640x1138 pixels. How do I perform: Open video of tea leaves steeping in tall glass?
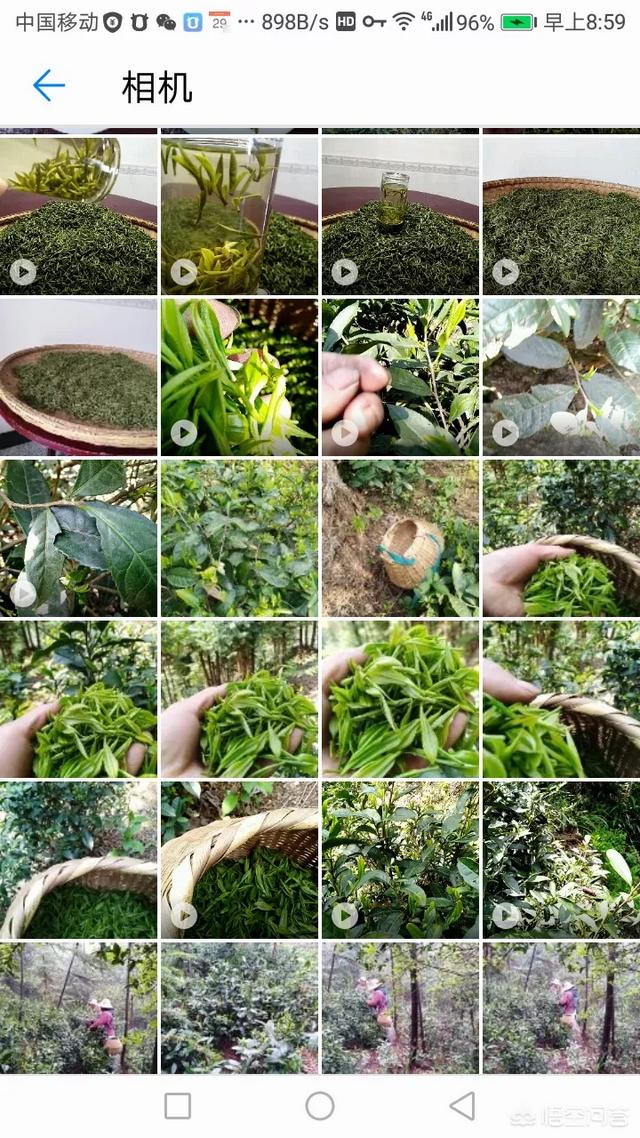pos(239,215)
